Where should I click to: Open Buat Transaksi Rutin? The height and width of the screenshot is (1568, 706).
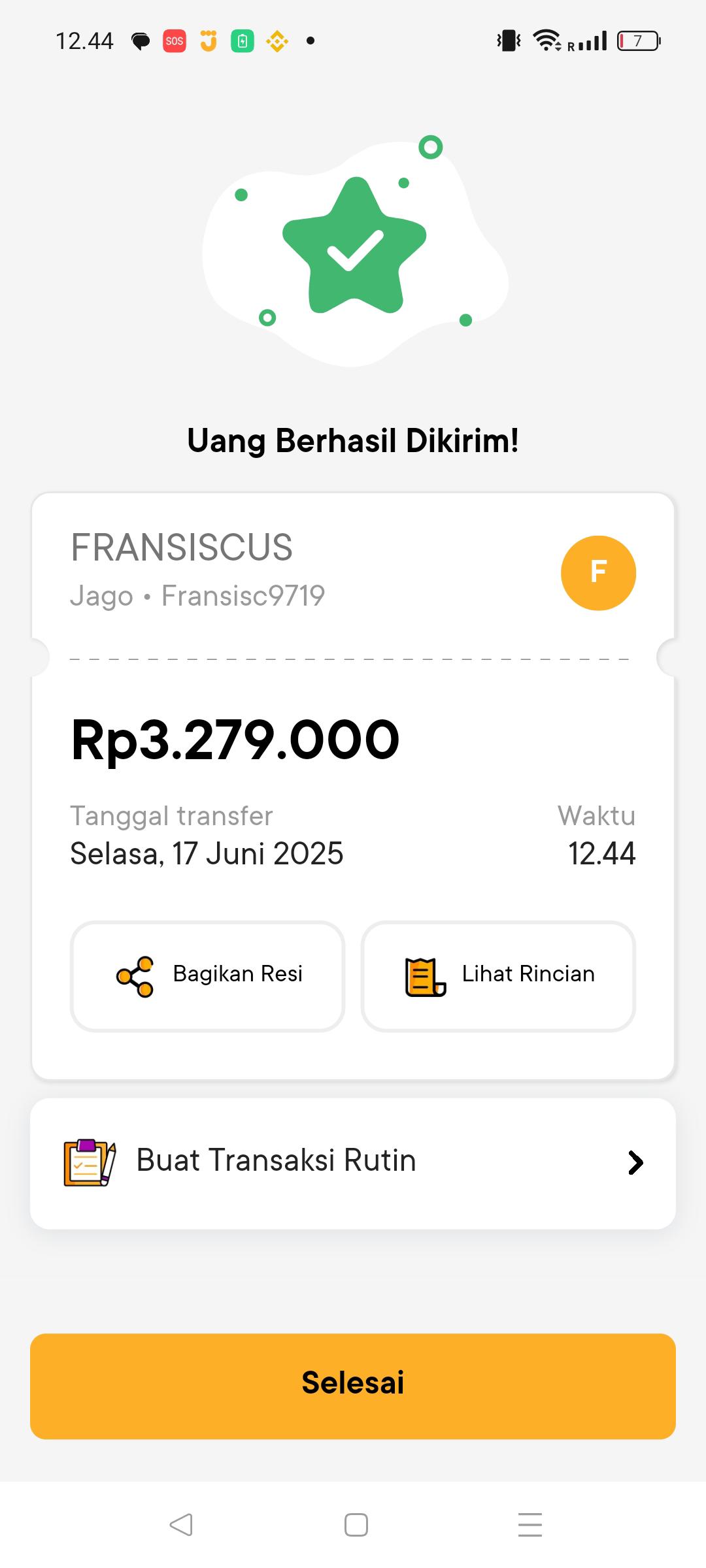click(353, 1163)
